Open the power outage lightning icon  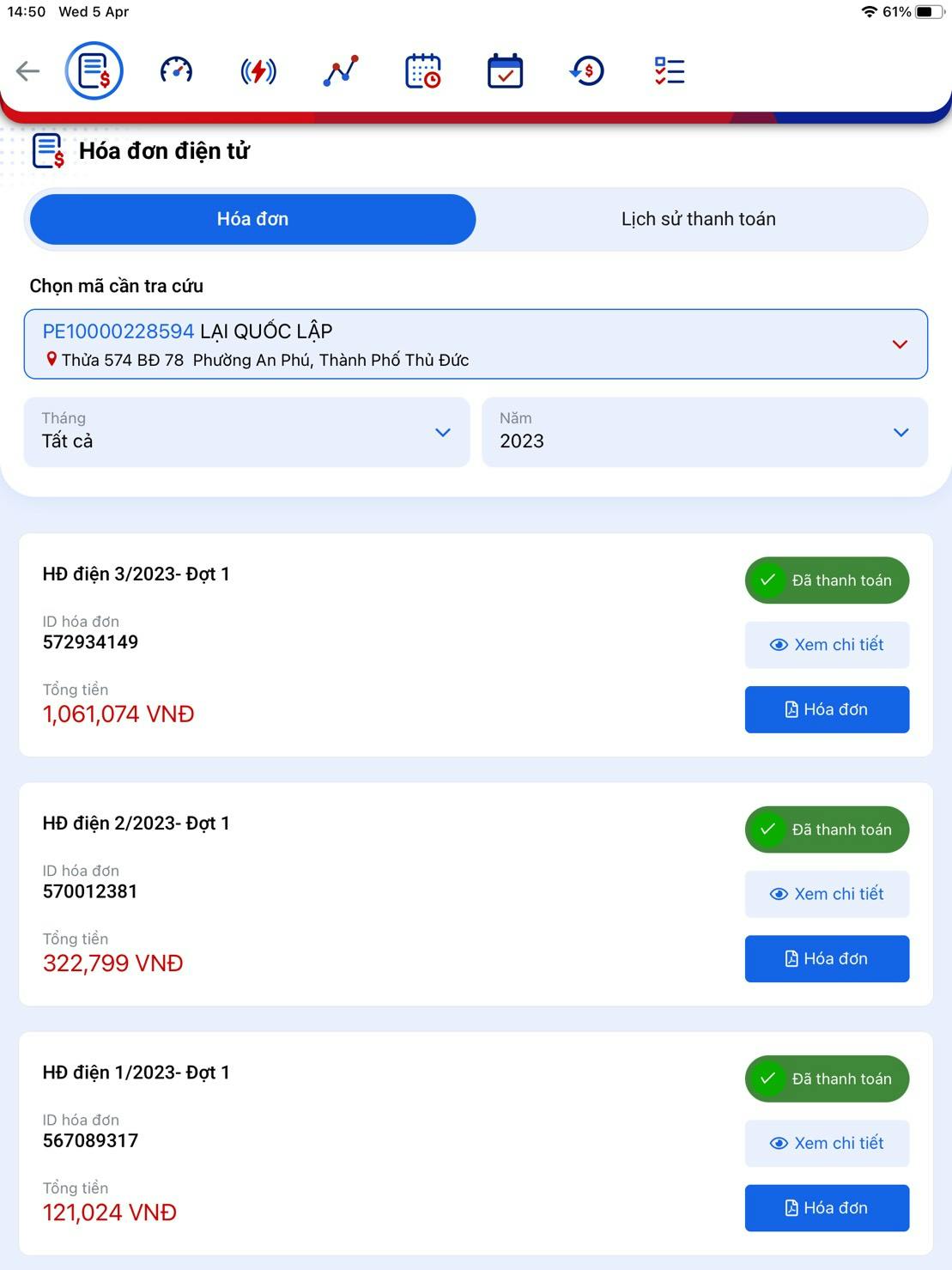pyautogui.click(x=258, y=71)
